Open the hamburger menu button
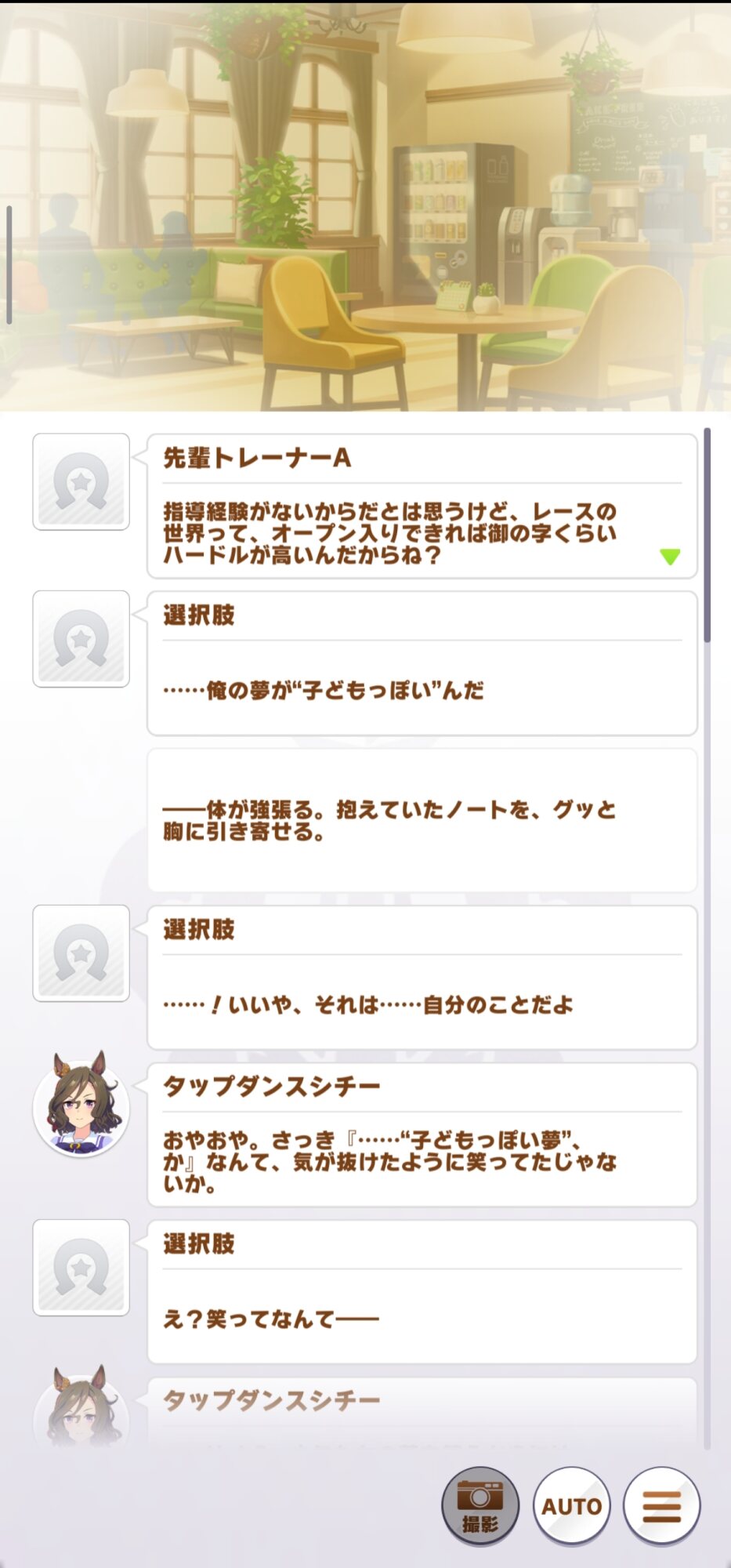 (662, 1505)
